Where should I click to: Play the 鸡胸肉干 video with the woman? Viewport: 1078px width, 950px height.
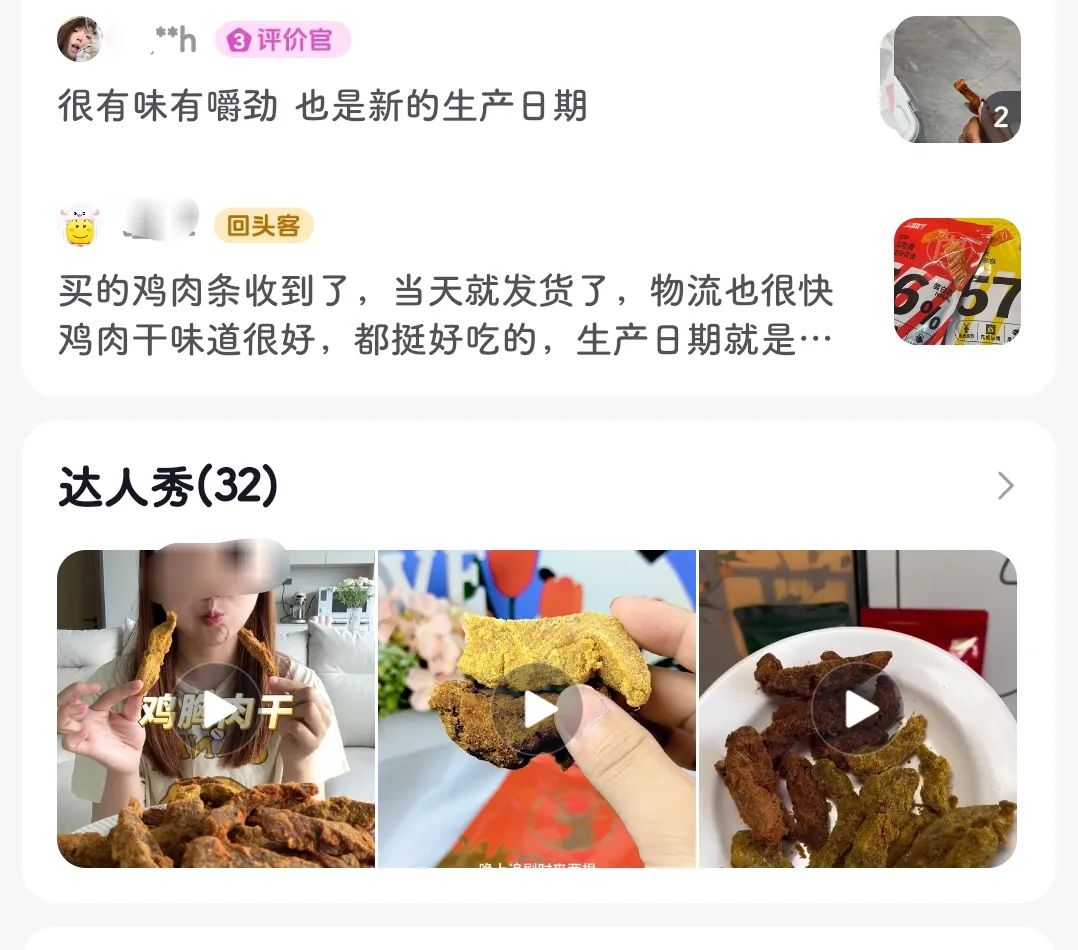point(216,709)
